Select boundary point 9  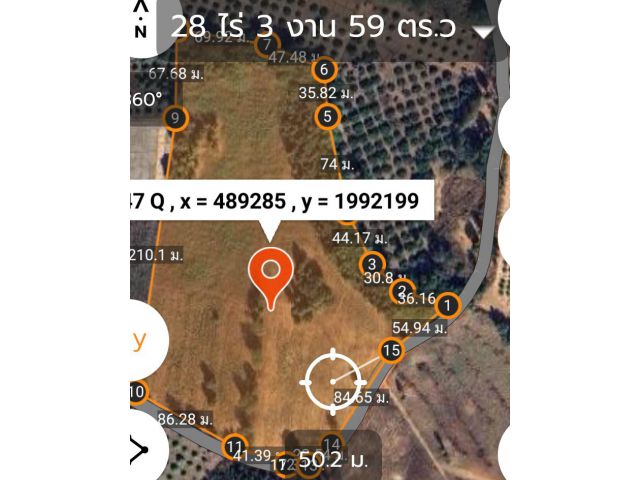[x=176, y=119]
